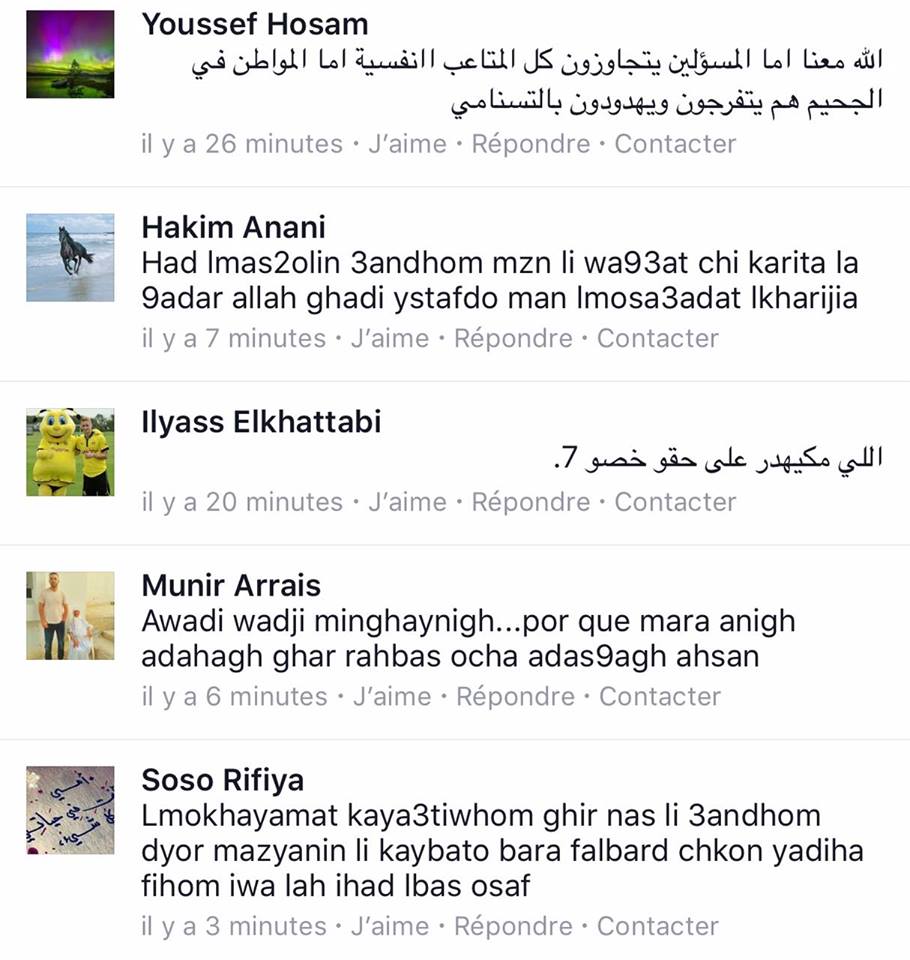Open Youssef Hosam's profile picture
The height and width of the screenshot is (960, 910).
coord(70,54)
